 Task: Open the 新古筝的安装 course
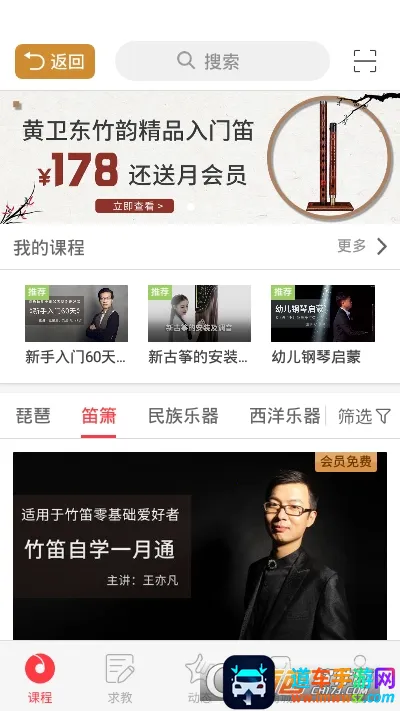tap(199, 325)
